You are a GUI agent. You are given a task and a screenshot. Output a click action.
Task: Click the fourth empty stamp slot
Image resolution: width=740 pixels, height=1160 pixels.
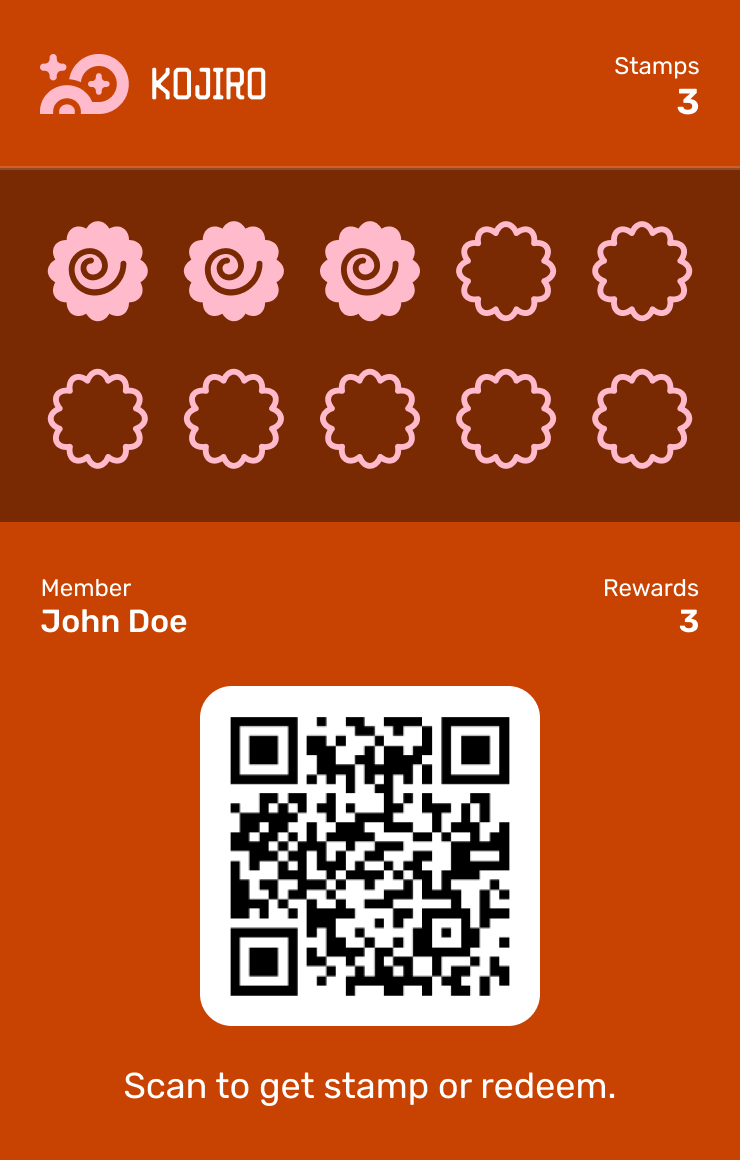point(505,271)
